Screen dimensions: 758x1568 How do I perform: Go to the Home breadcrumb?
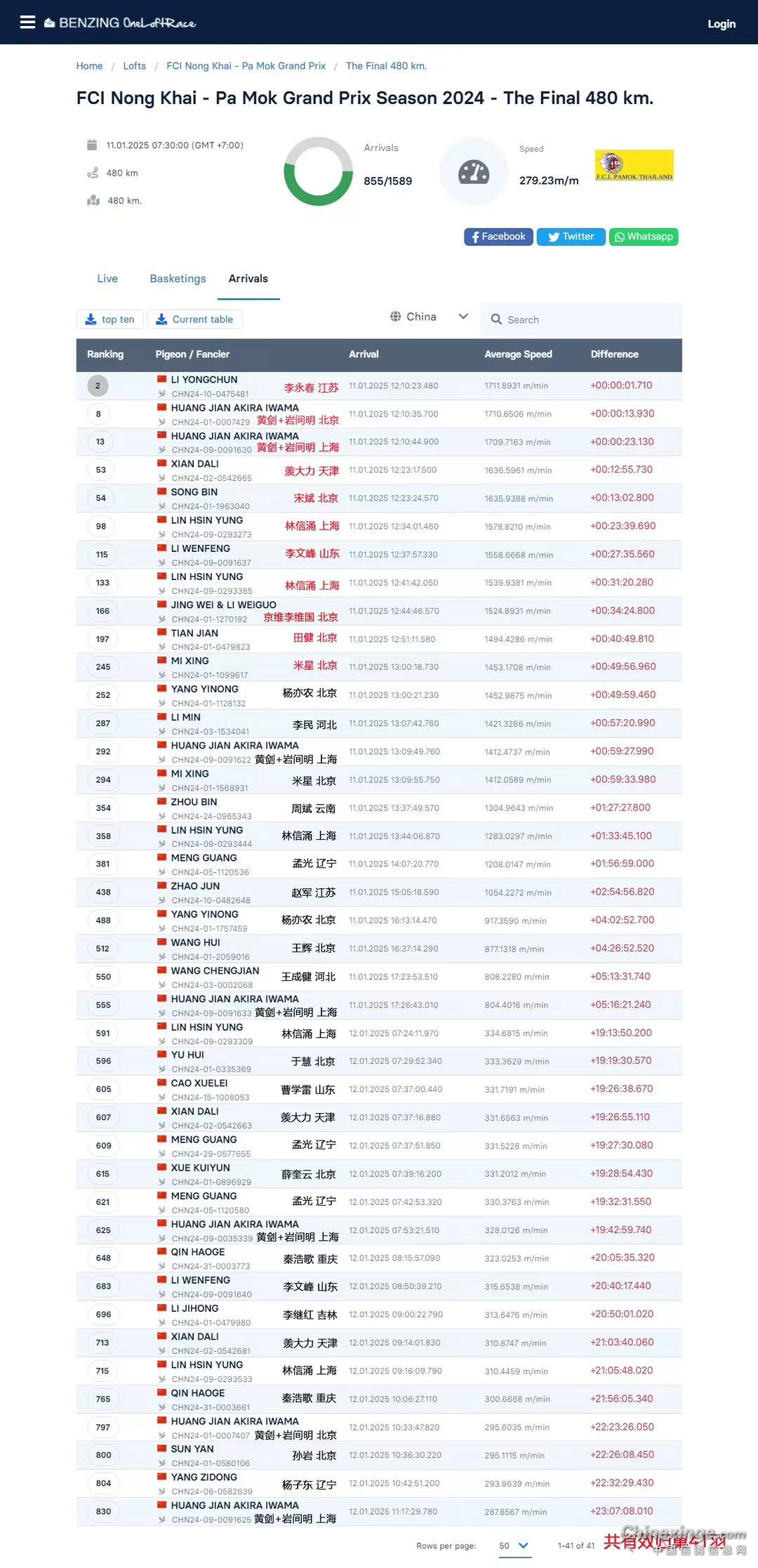pos(89,66)
